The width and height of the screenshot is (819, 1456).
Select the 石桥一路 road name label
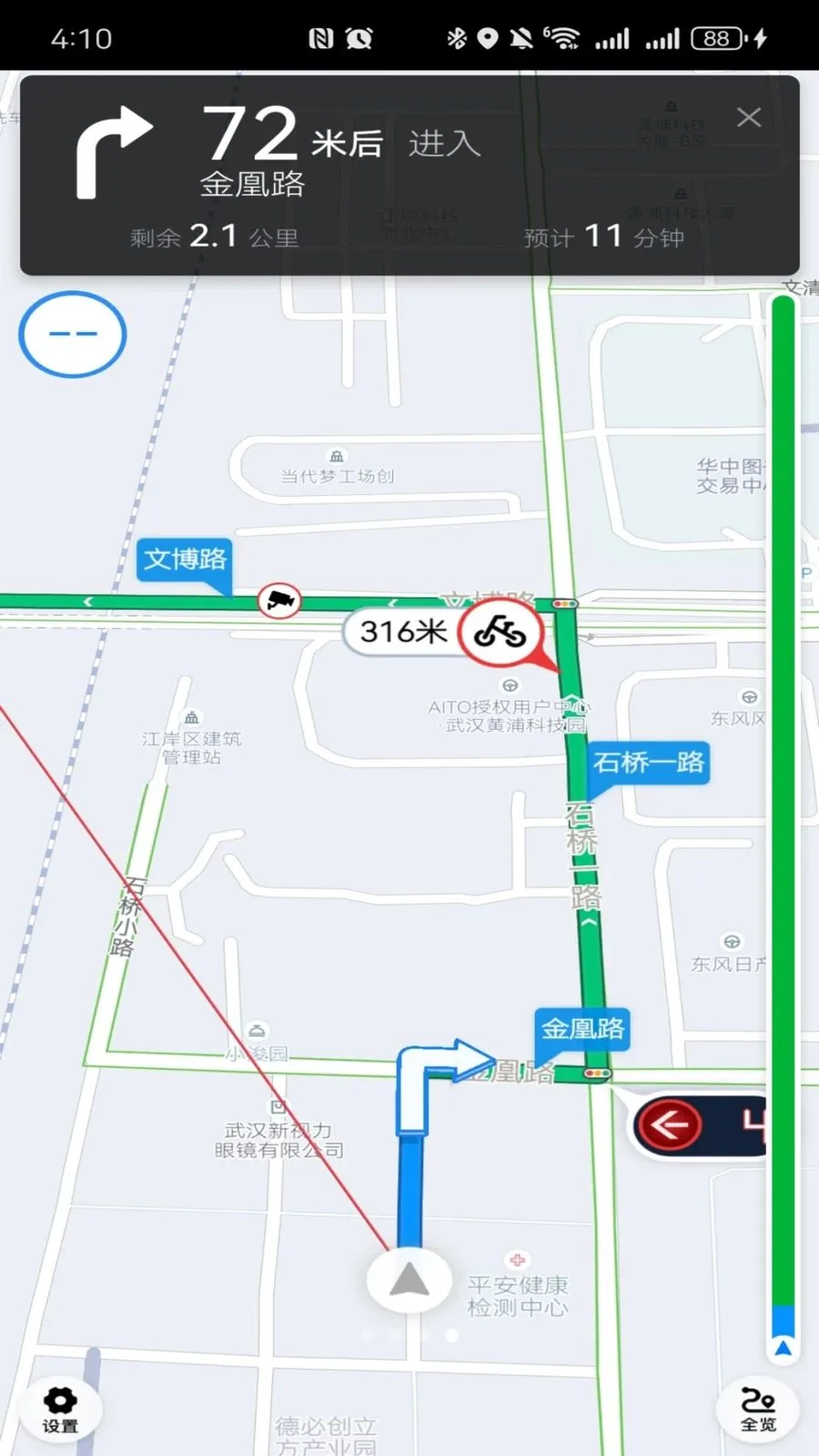[x=648, y=764]
